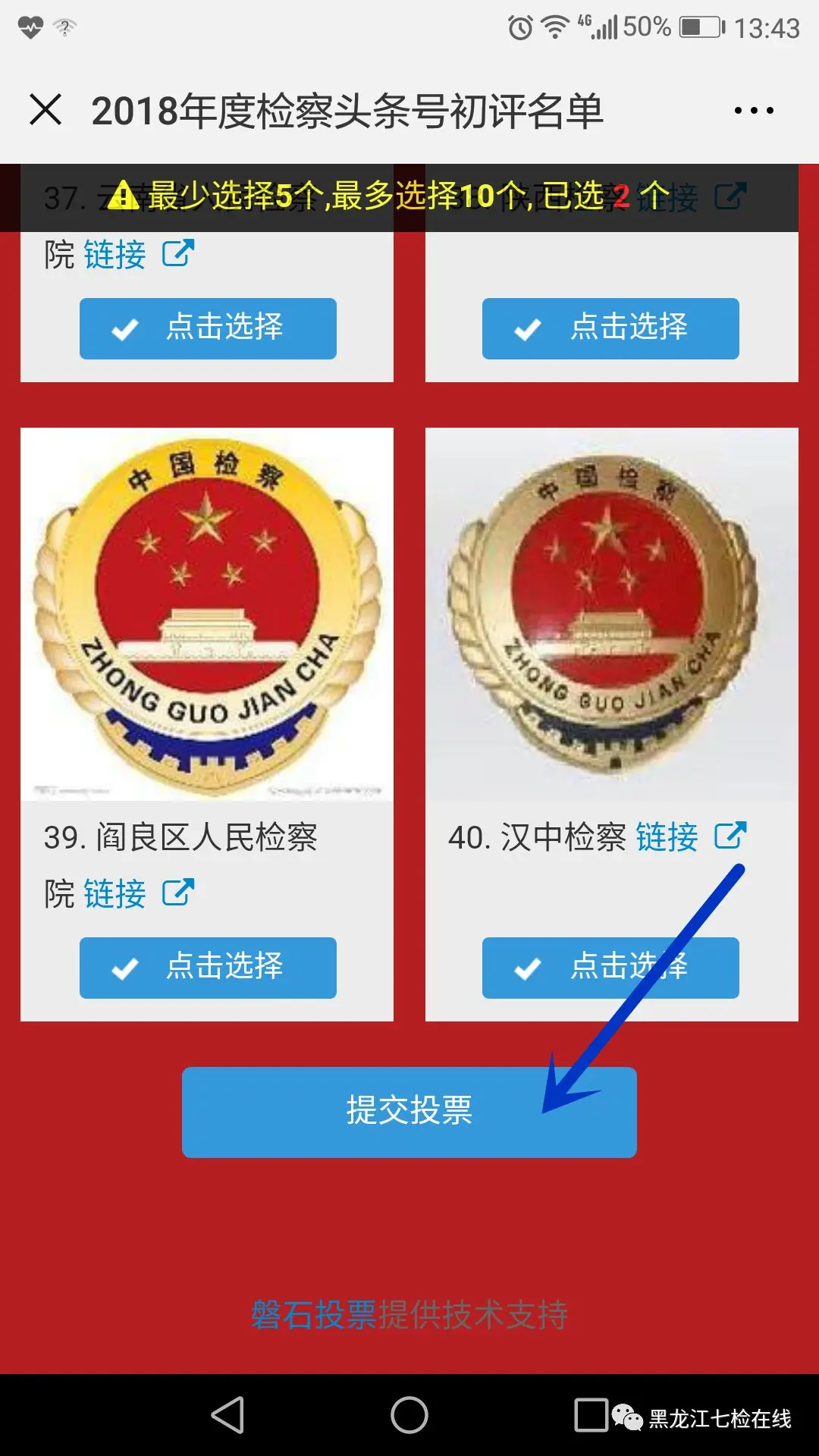Return to the home screen
The height and width of the screenshot is (1456, 819).
point(409,1415)
